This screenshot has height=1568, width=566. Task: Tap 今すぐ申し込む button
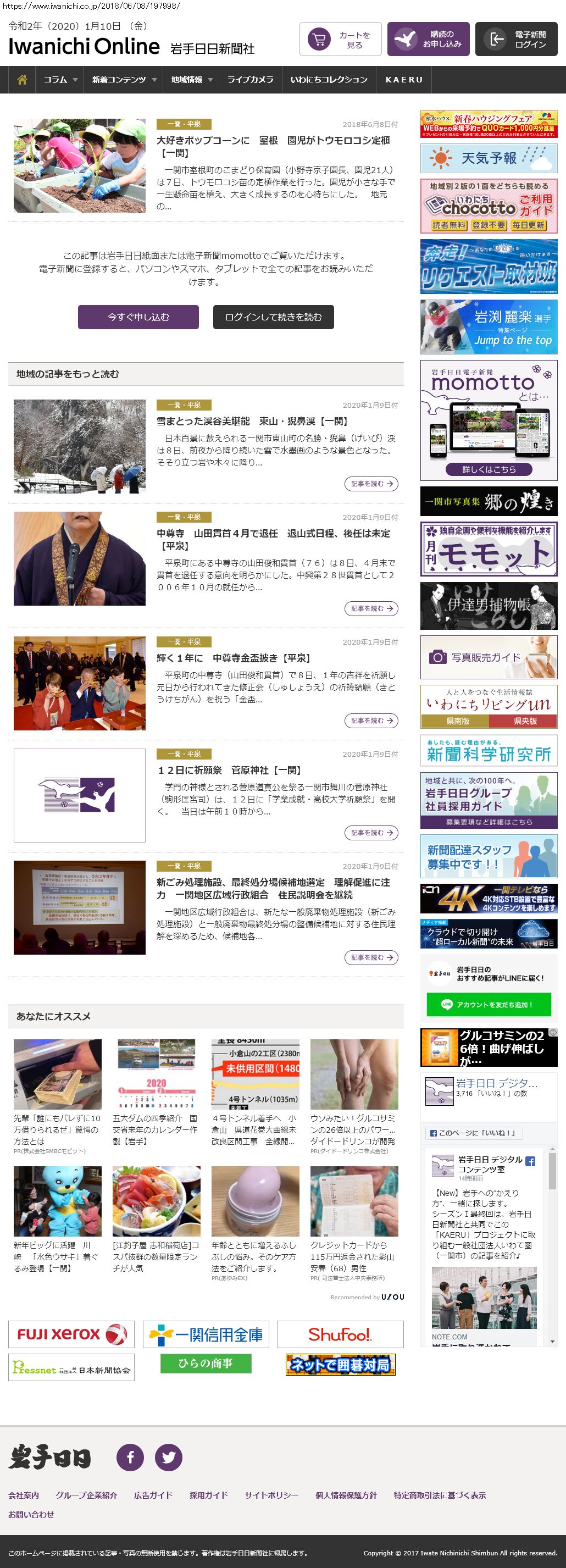point(138,317)
